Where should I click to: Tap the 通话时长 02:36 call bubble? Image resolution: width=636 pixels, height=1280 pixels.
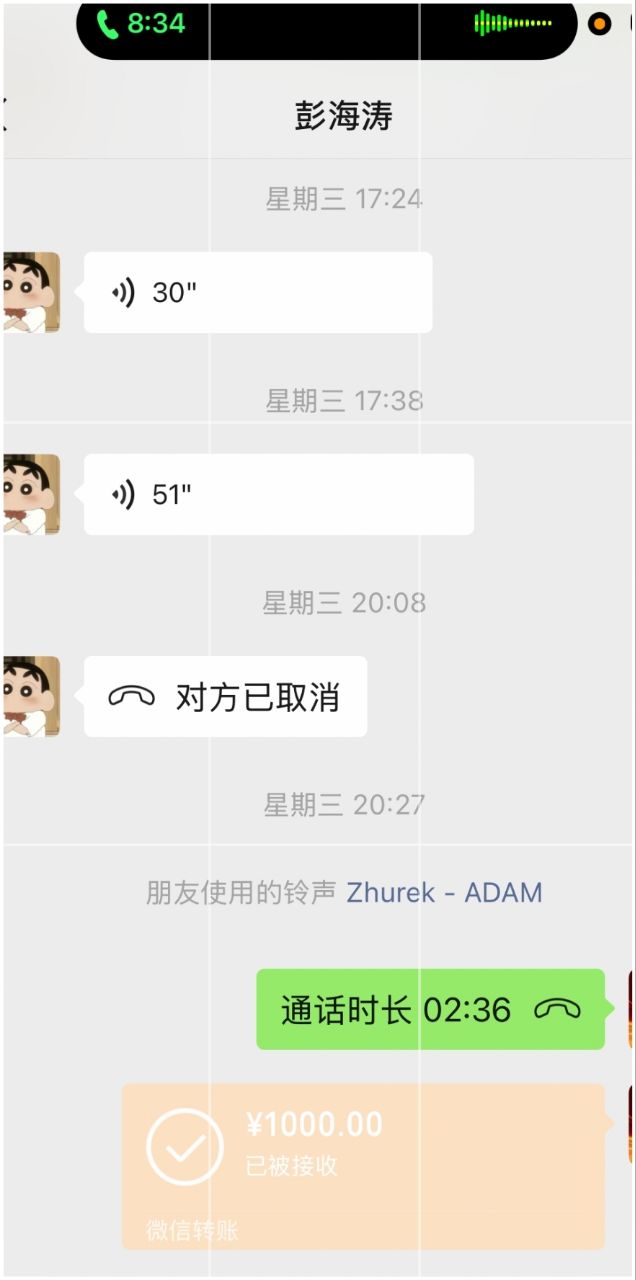[x=431, y=1009]
